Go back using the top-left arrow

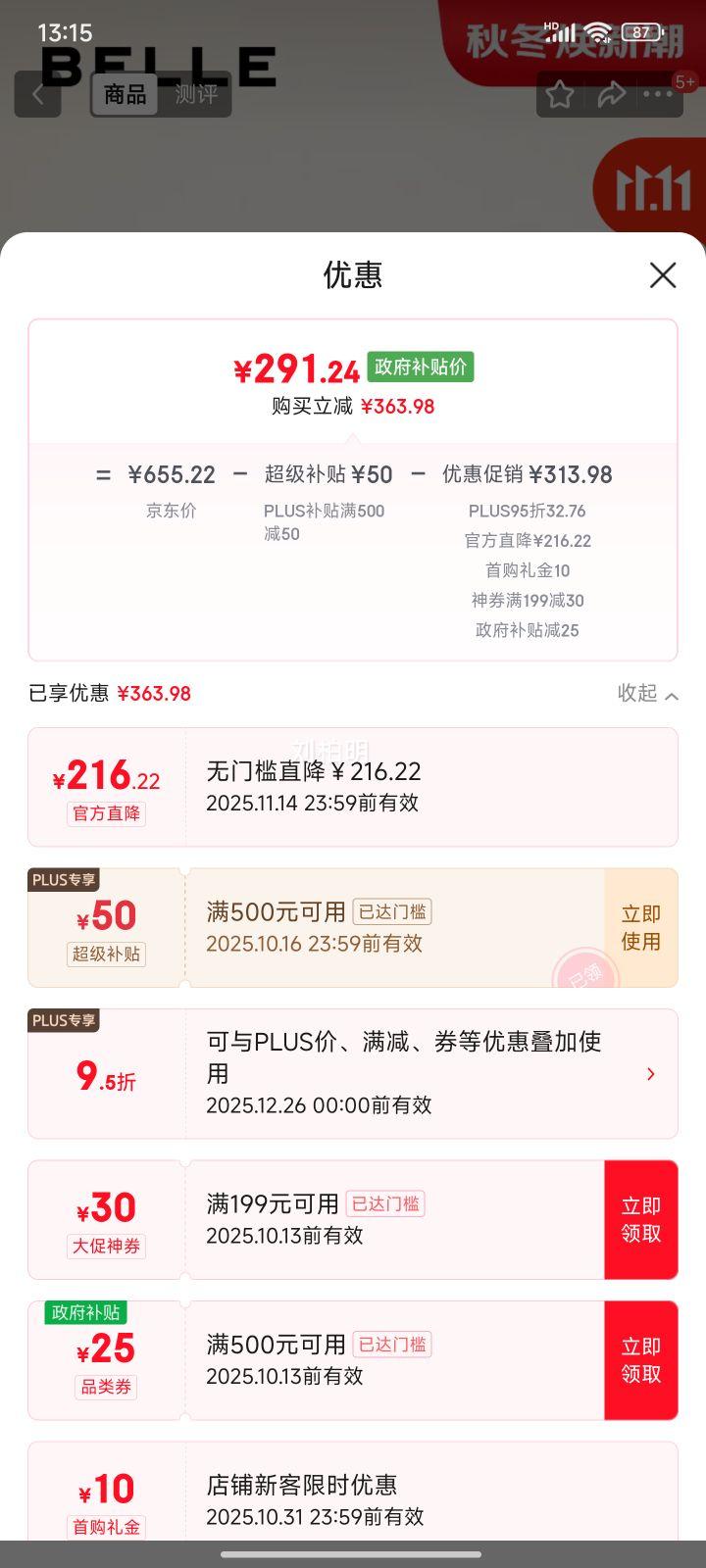(38, 95)
